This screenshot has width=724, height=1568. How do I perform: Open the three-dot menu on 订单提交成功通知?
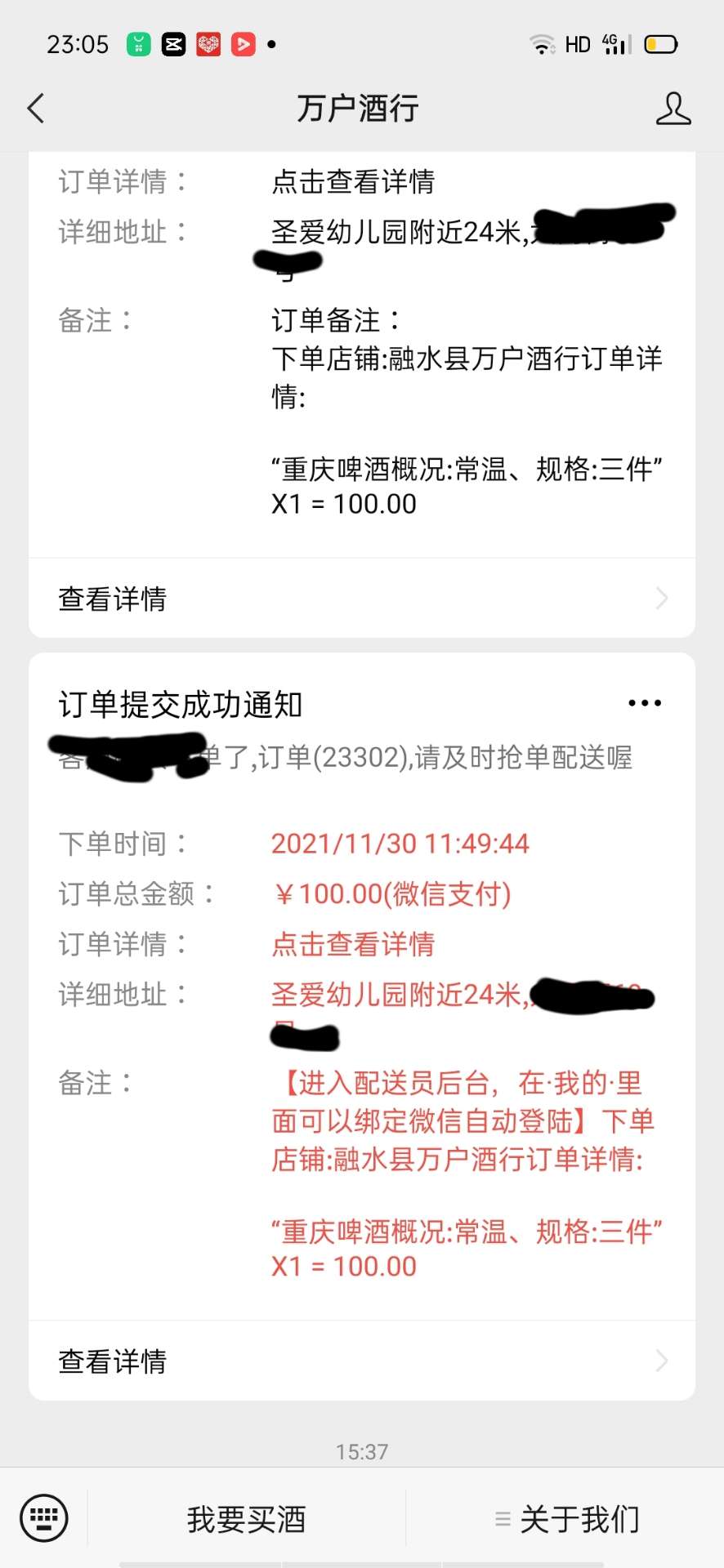pyautogui.click(x=645, y=703)
